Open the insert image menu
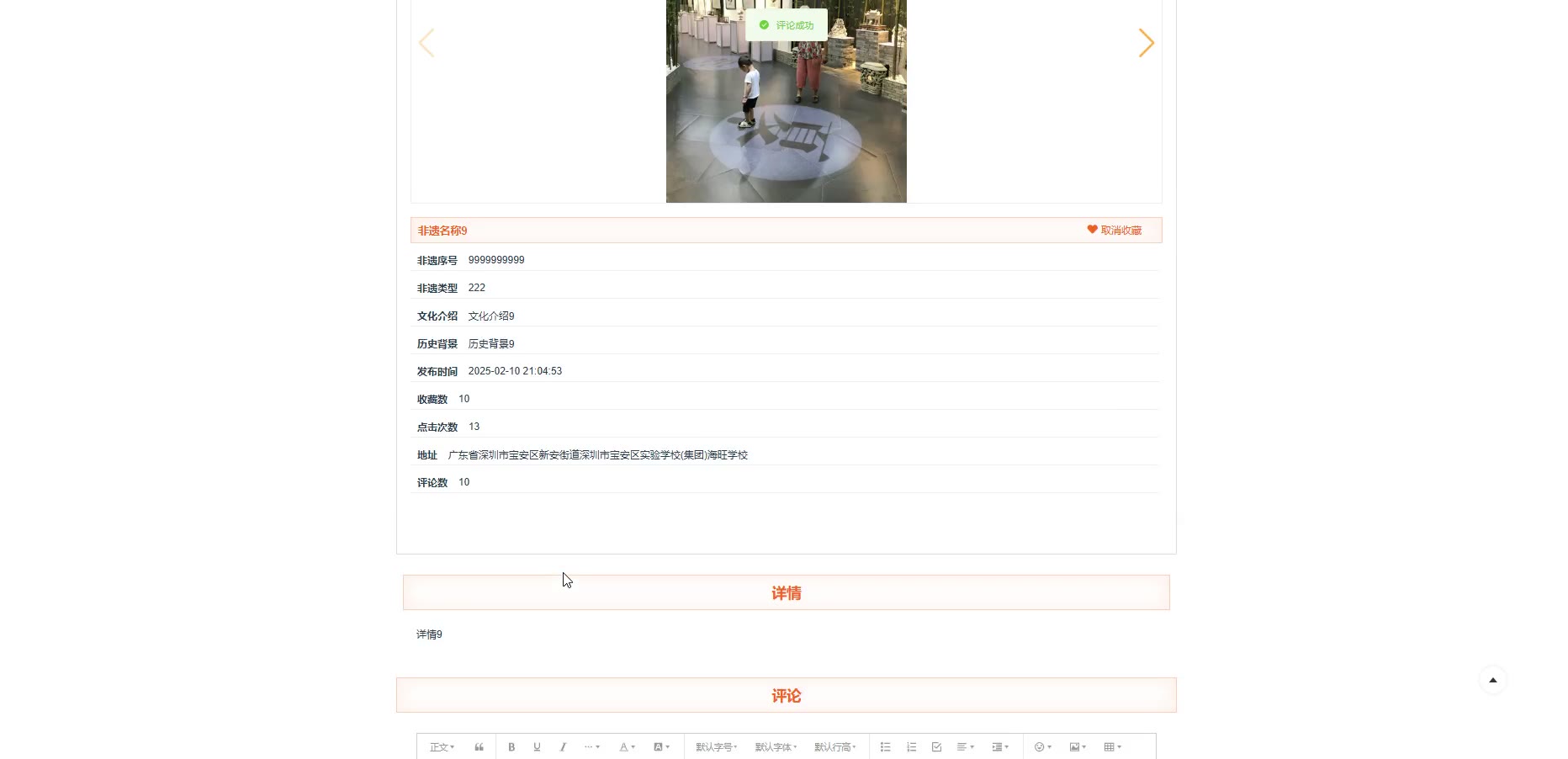 click(x=1077, y=747)
